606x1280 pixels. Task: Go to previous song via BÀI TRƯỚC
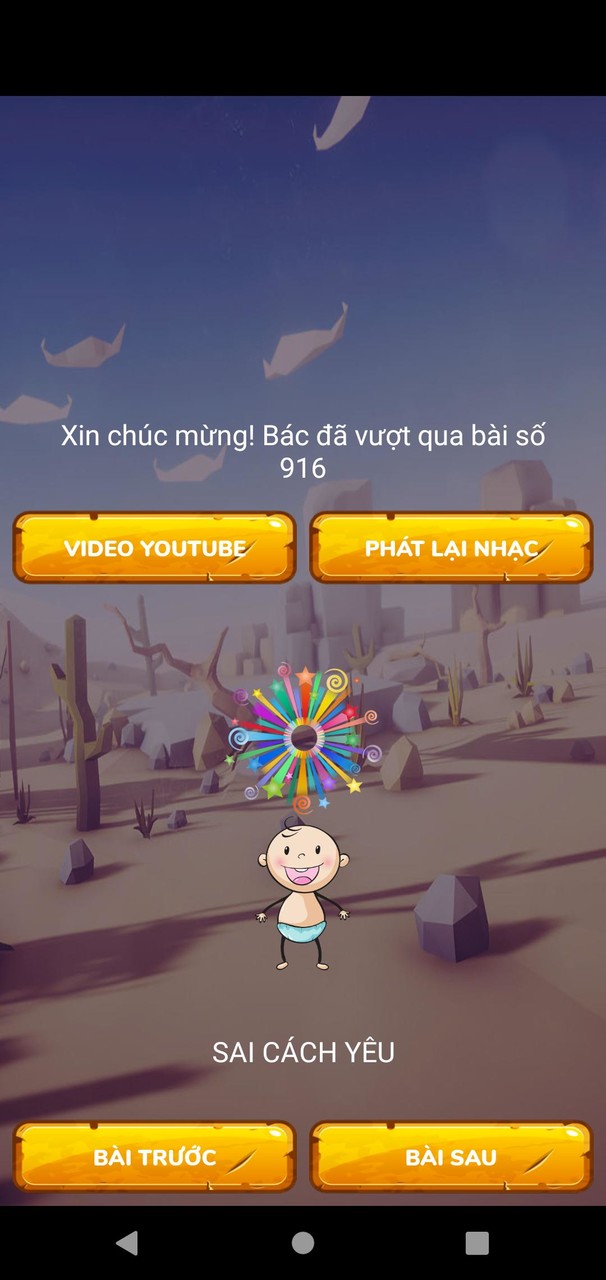click(154, 1157)
